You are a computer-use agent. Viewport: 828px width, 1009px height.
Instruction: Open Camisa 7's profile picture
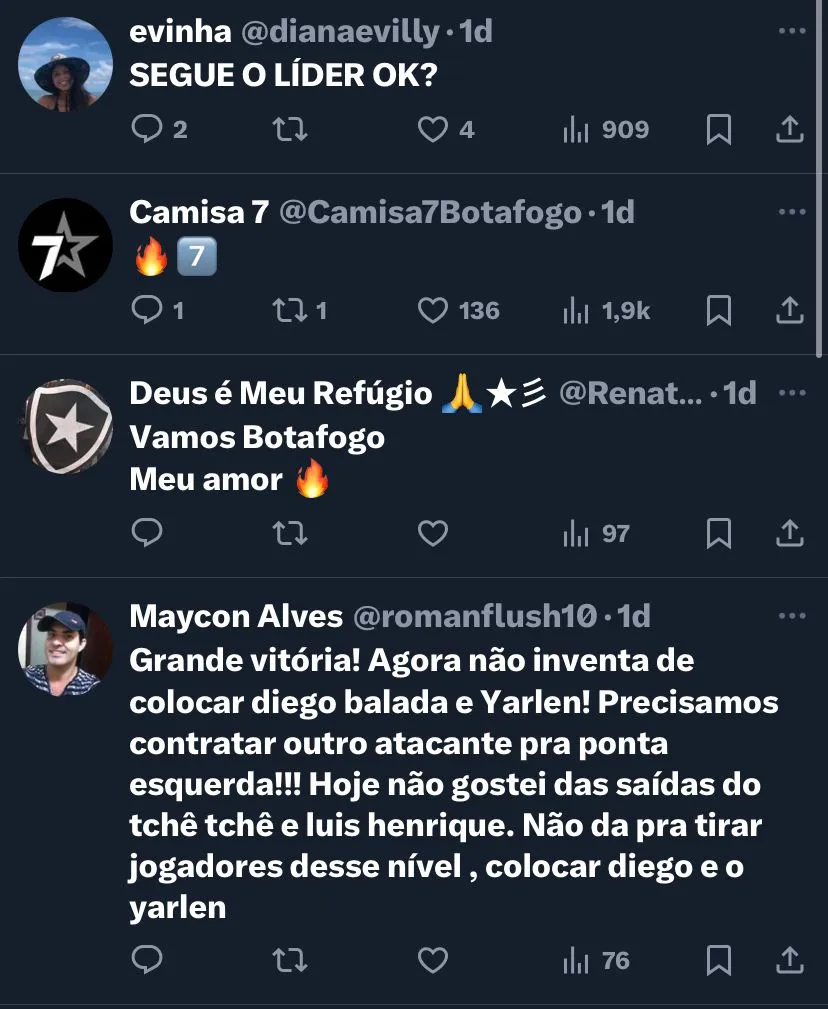(65, 245)
